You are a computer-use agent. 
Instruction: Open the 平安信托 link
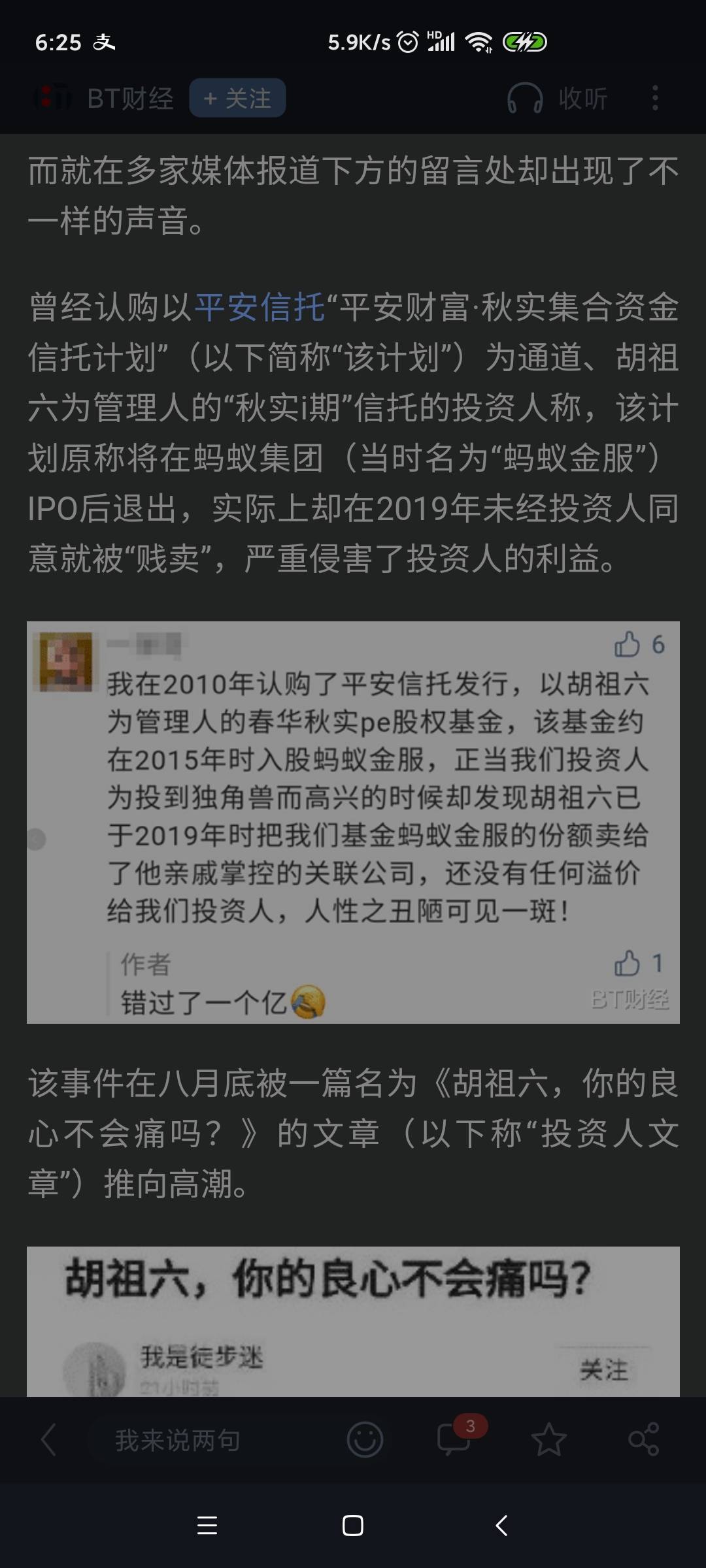260,307
